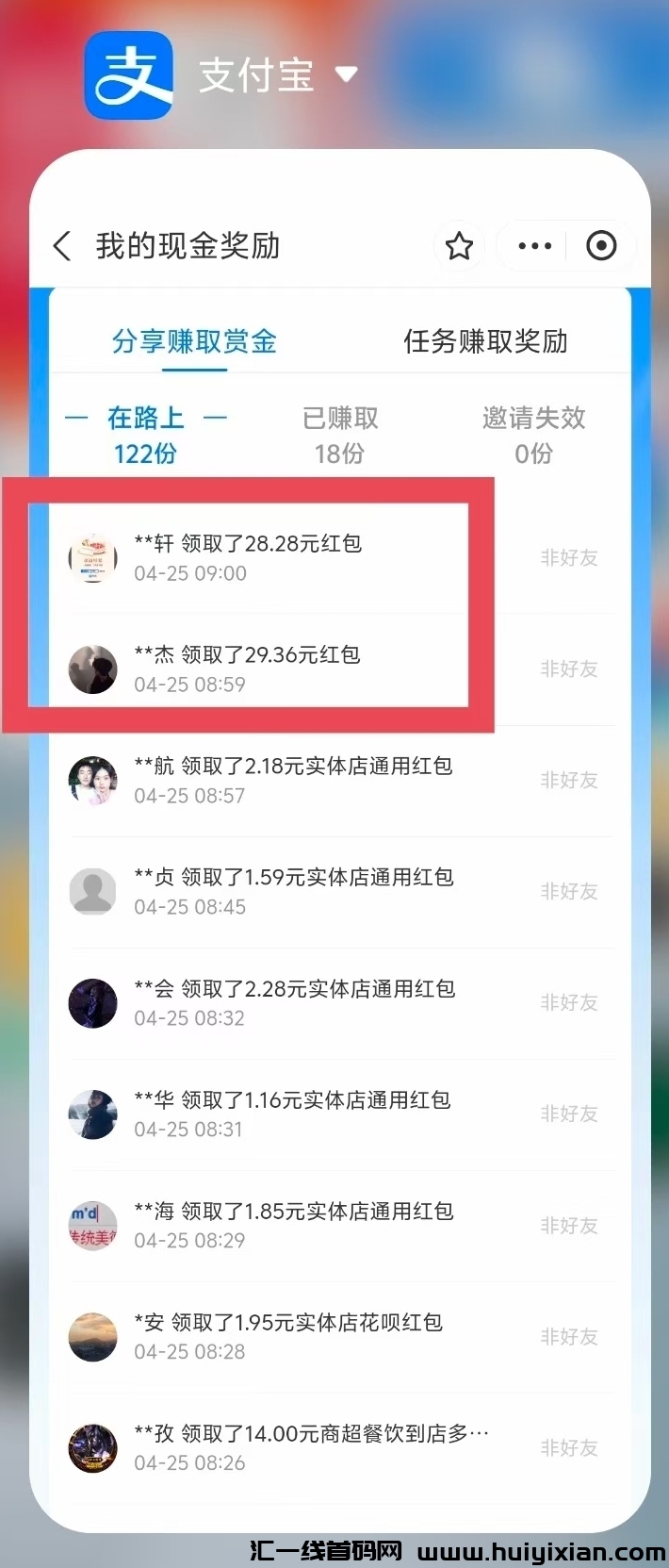Show the 已赚取 18份 list

[x=340, y=435]
